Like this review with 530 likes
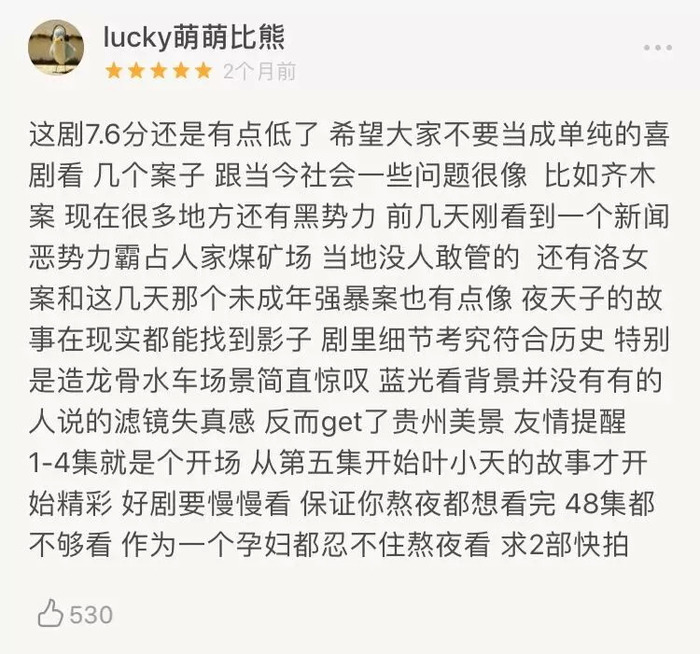Screen dimensions: 700x654 point(51,612)
